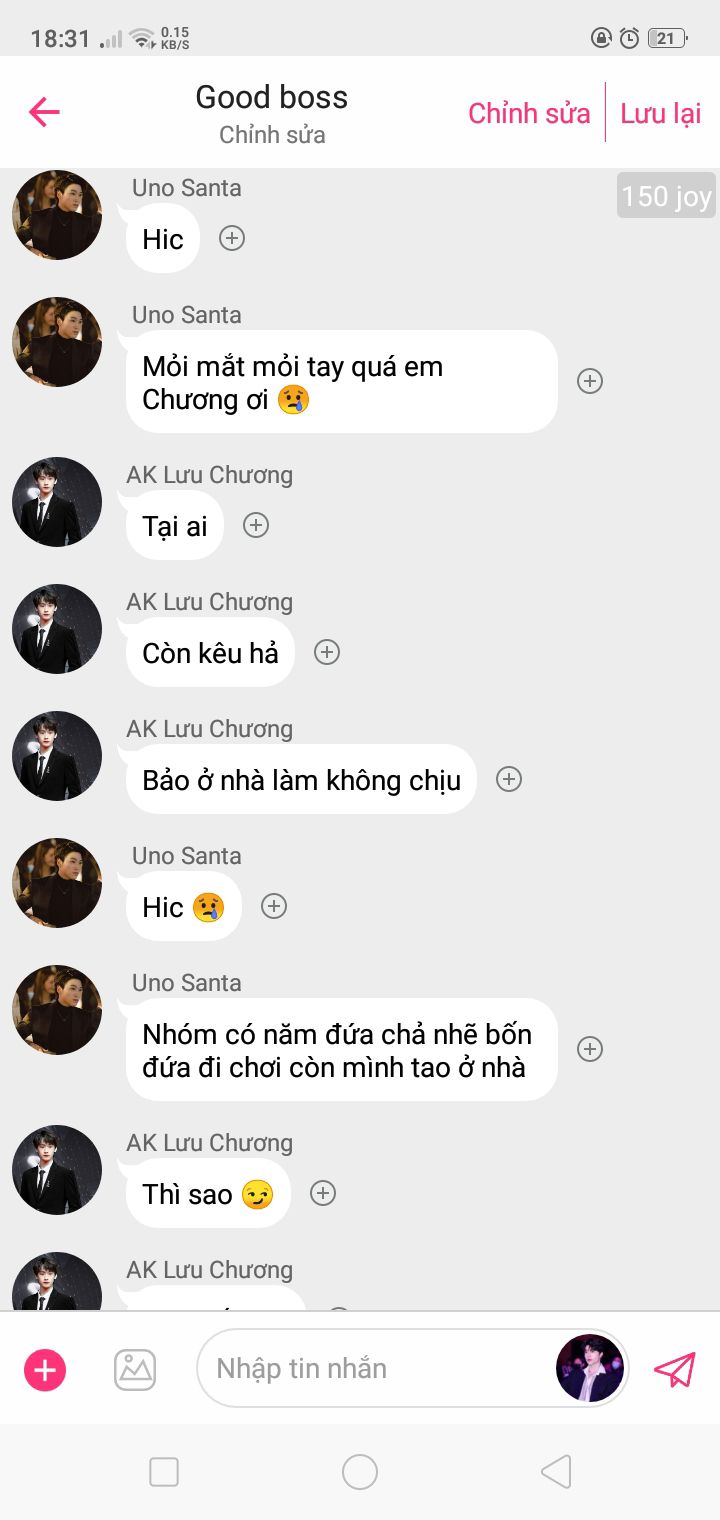The width and height of the screenshot is (720, 1520).
Task: Attach a picture with the image icon
Action: click(x=135, y=1369)
